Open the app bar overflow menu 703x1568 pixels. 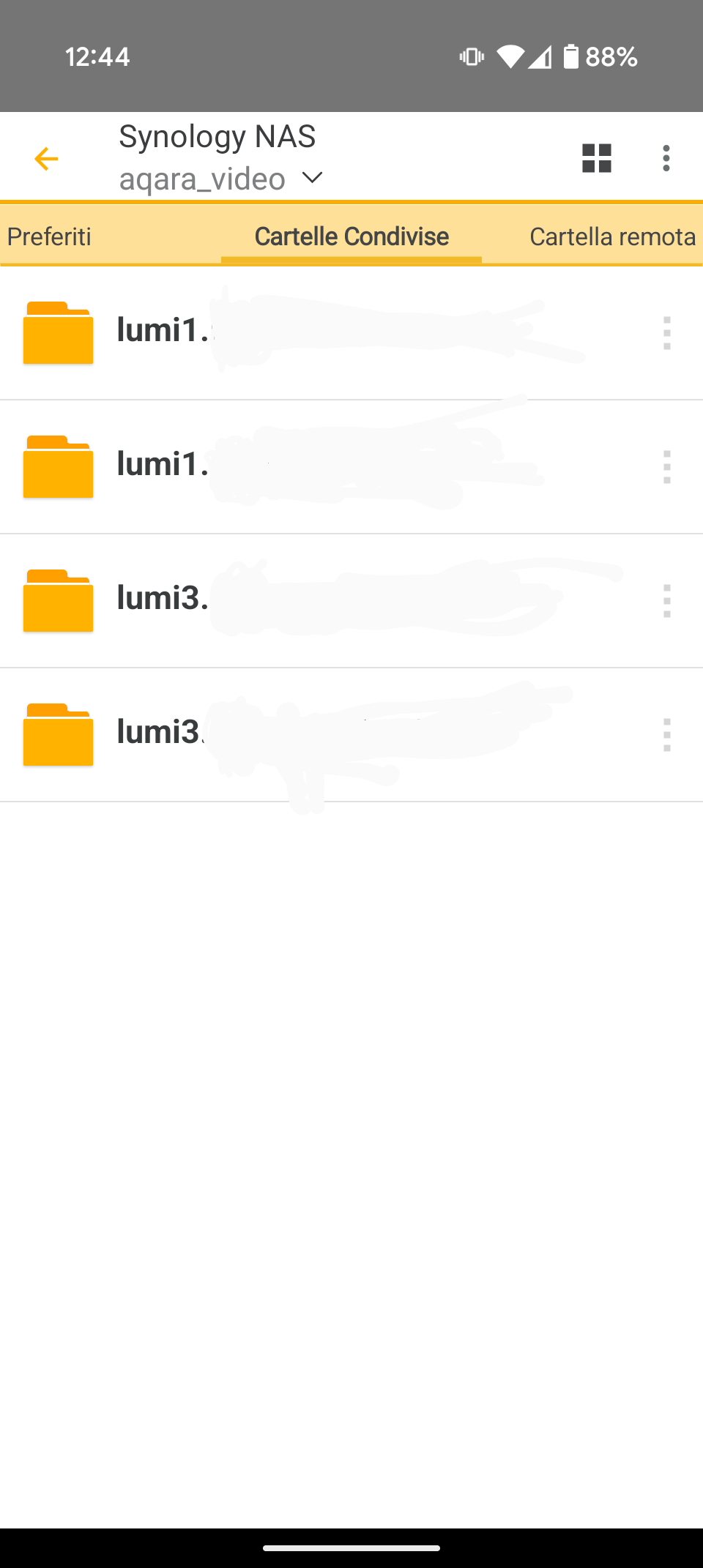coord(666,158)
